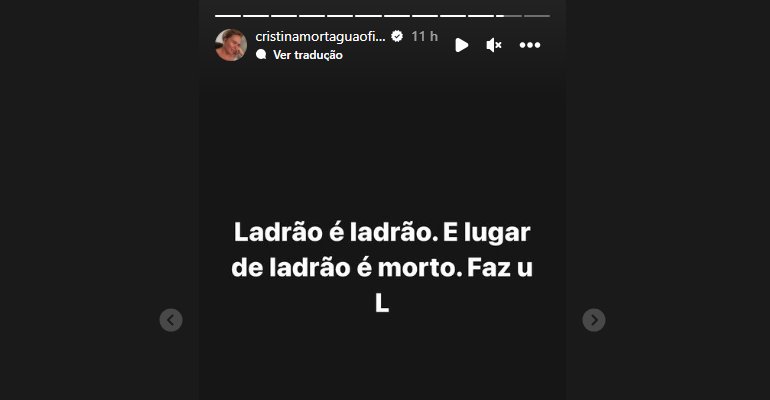Open cristinamortaguaofi profile picture

tap(231, 45)
